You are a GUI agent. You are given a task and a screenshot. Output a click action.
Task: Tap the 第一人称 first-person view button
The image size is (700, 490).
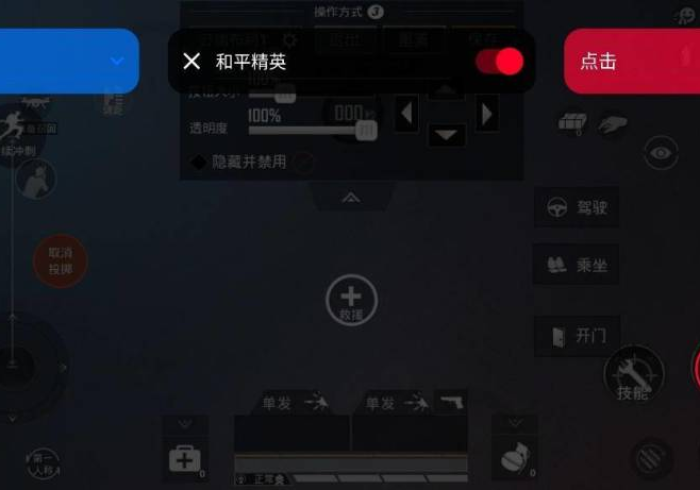(42, 463)
